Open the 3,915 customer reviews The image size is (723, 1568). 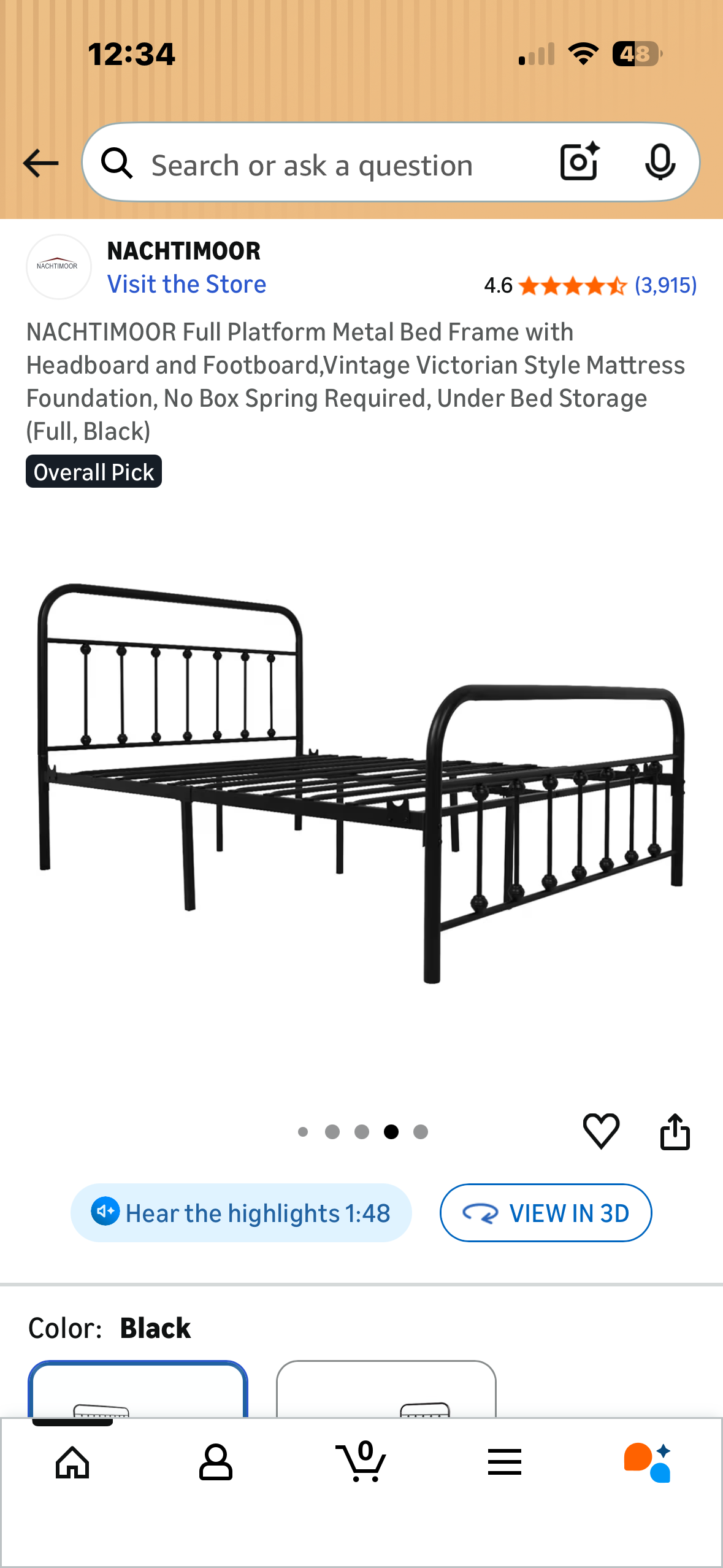tap(666, 285)
